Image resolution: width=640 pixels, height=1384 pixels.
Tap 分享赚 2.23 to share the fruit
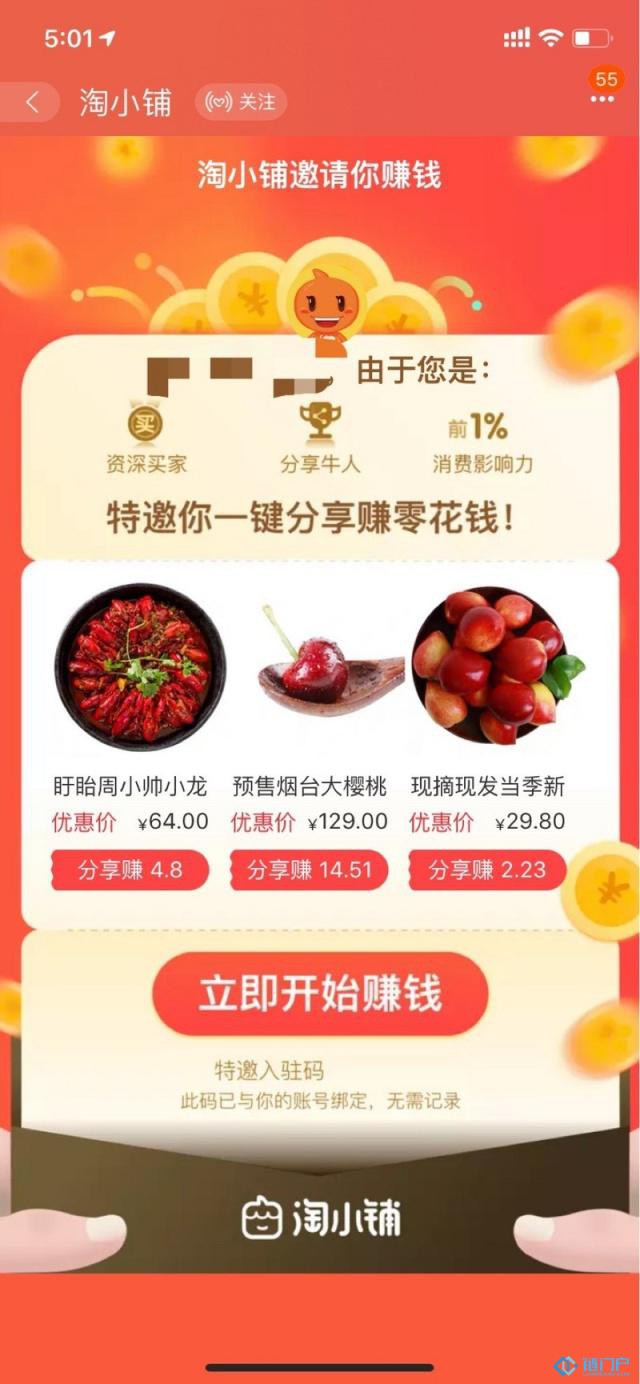click(x=487, y=870)
